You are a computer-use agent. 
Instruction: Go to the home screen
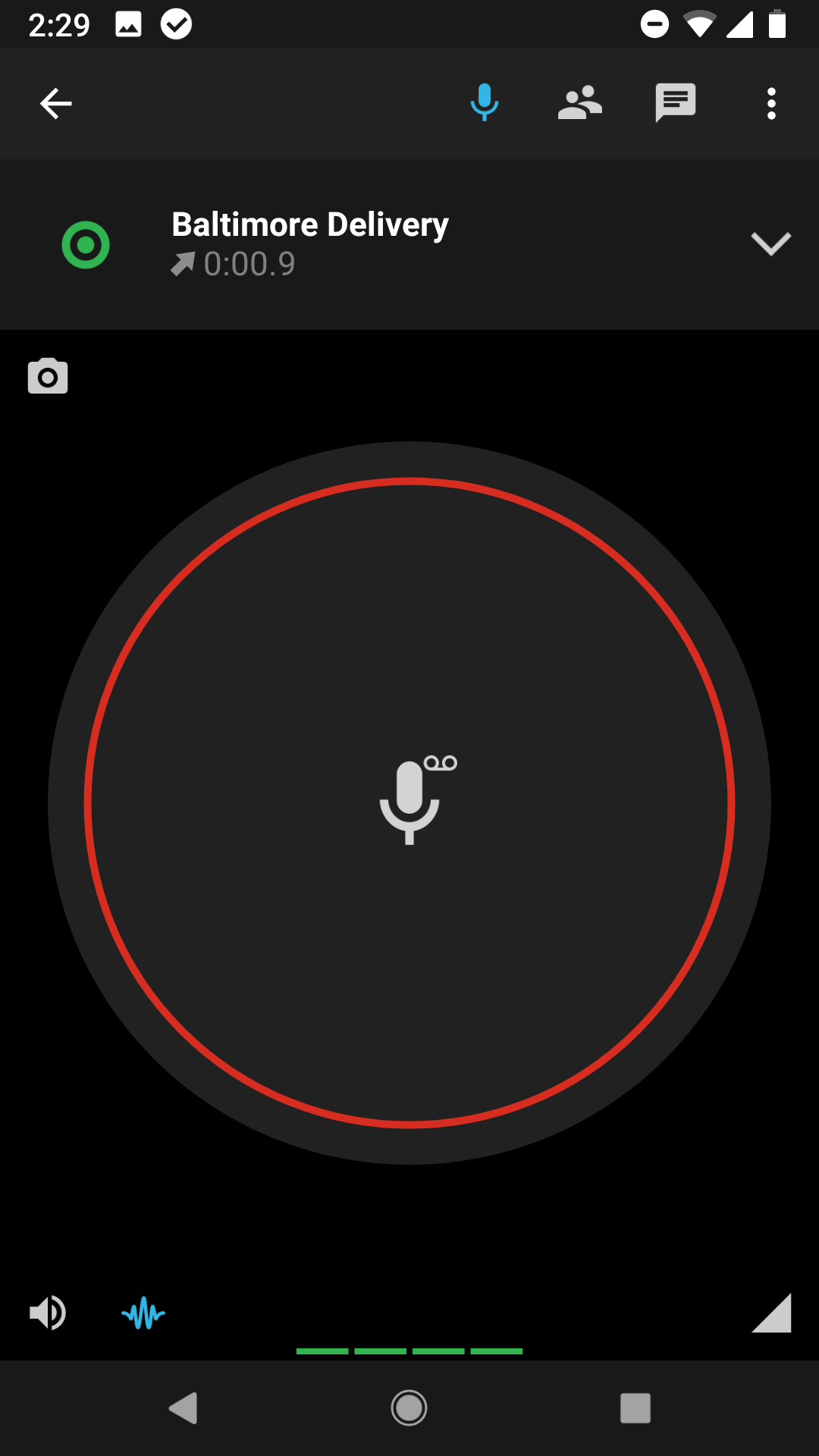click(409, 1408)
